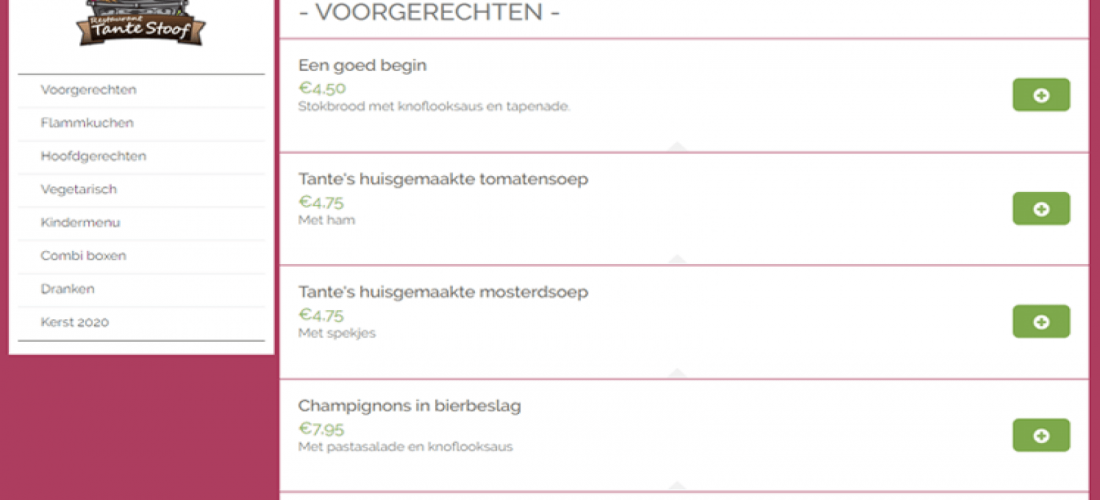Open the Dranken category
Screen dimensions: 1100x500
click(68, 288)
